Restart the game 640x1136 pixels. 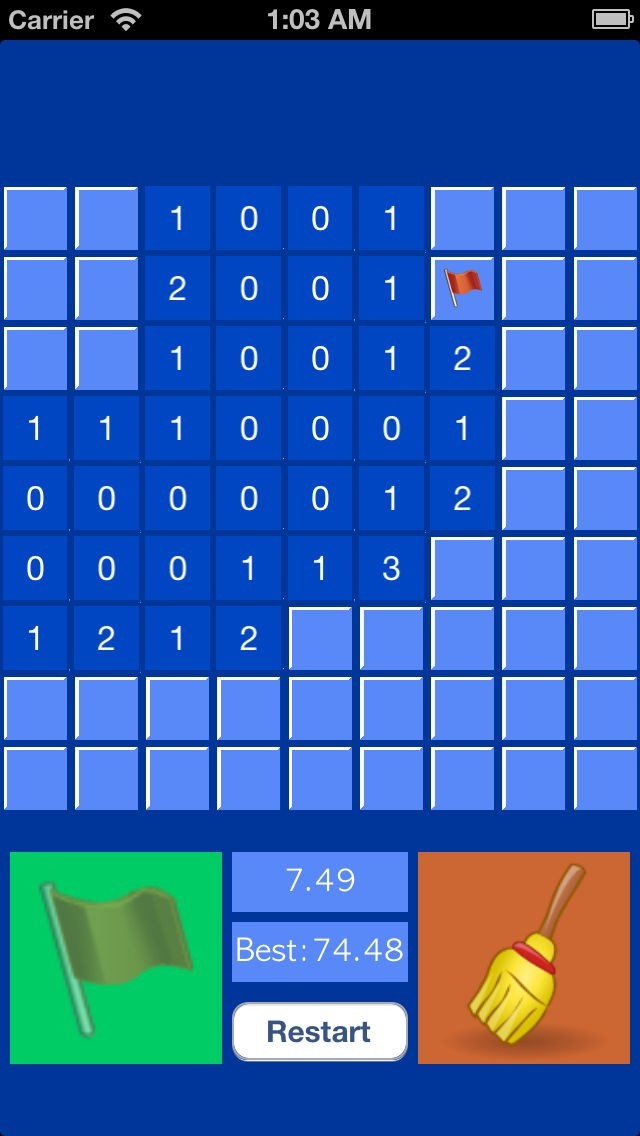click(x=320, y=1031)
